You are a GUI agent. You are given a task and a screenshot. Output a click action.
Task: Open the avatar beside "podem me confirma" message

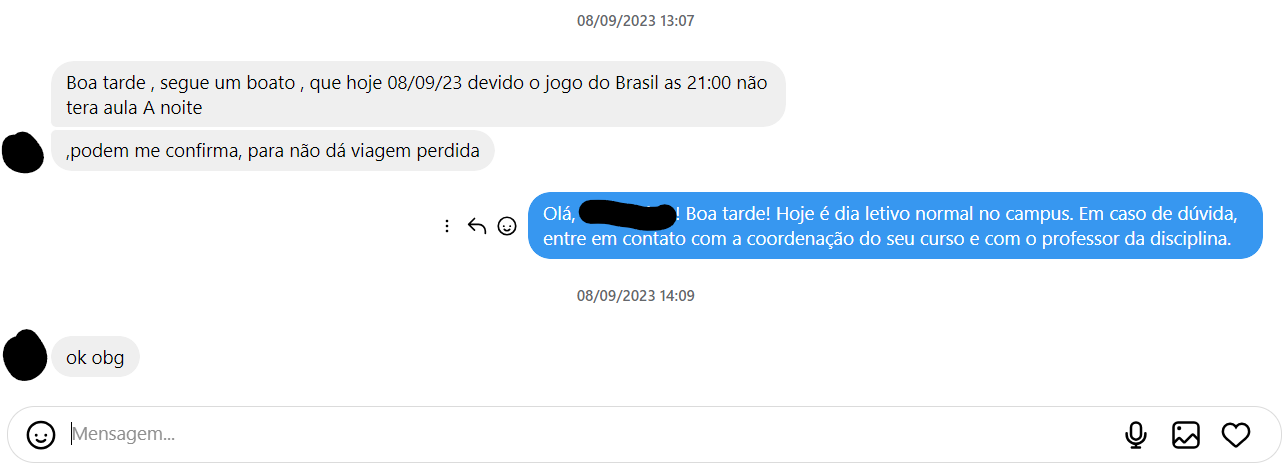pos(23,151)
